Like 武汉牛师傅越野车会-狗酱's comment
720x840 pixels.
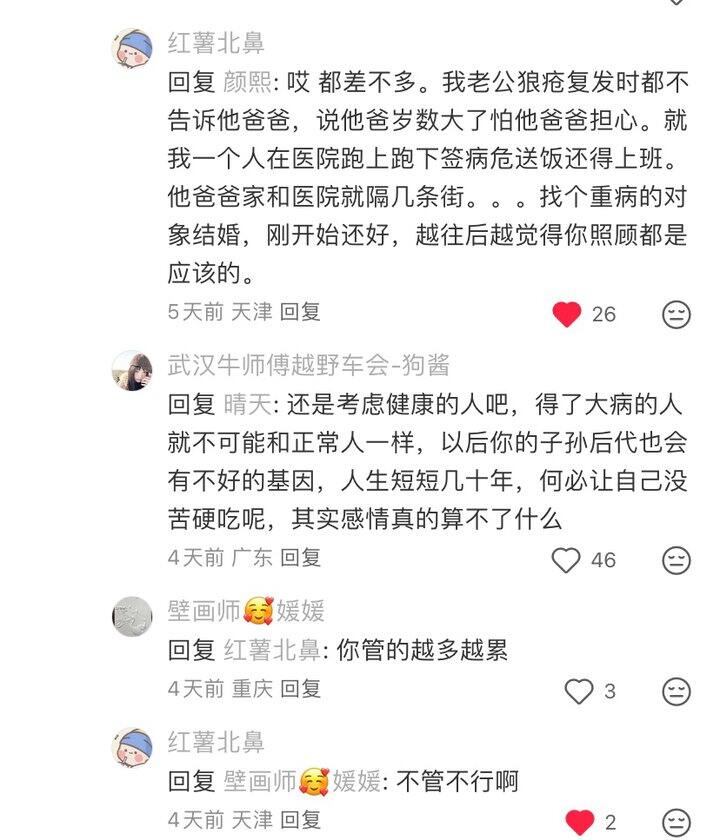point(567,559)
